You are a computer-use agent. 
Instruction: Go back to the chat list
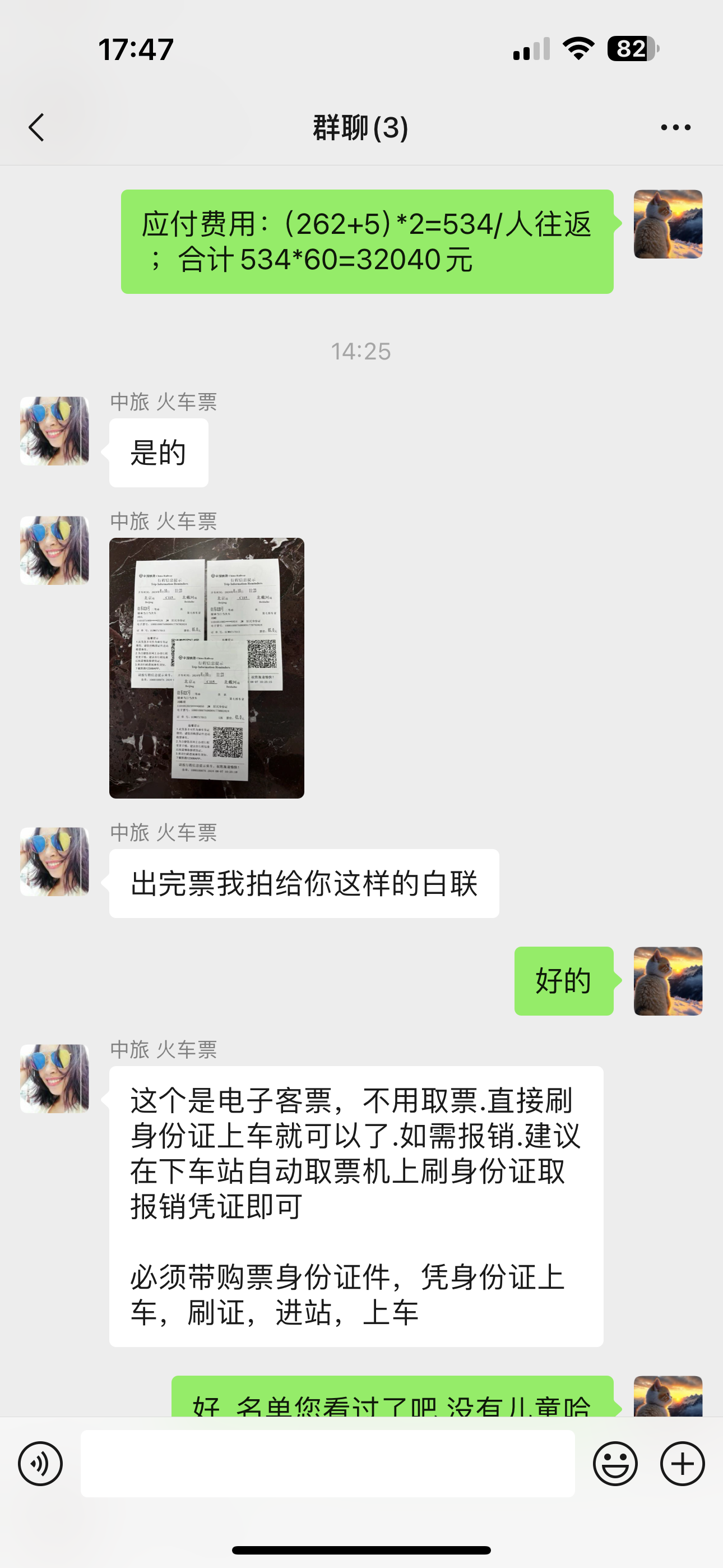[36, 128]
